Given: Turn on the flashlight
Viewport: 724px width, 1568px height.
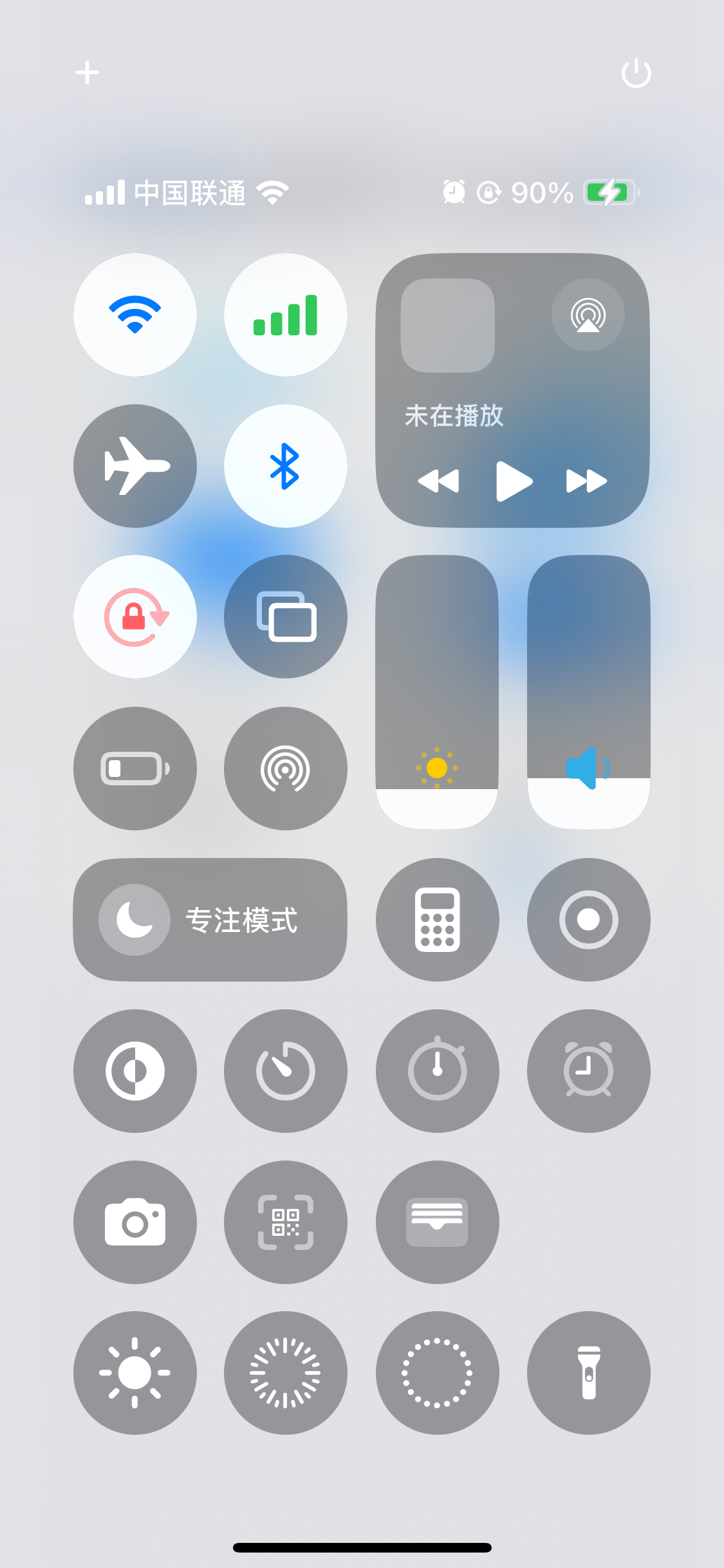Looking at the screenshot, I should pyautogui.click(x=588, y=1373).
